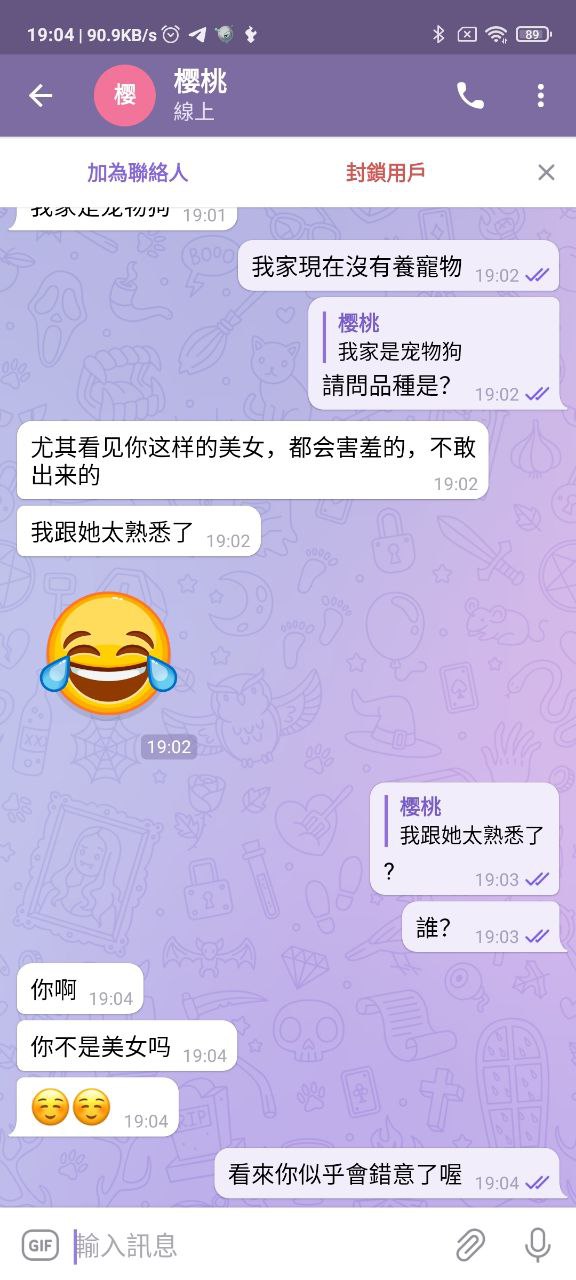The image size is (576, 1280).
Task: Jump to quoted message 我家是宠物狗
Action: (x=400, y=337)
